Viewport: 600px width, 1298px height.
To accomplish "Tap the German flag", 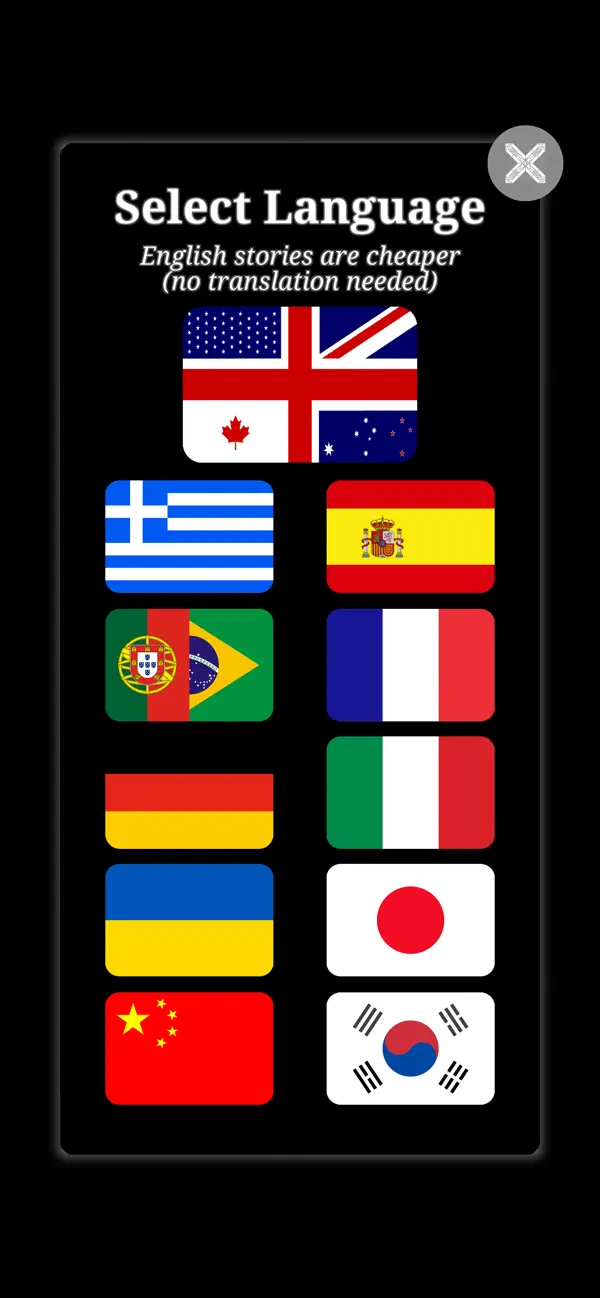I will click(x=189, y=793).
